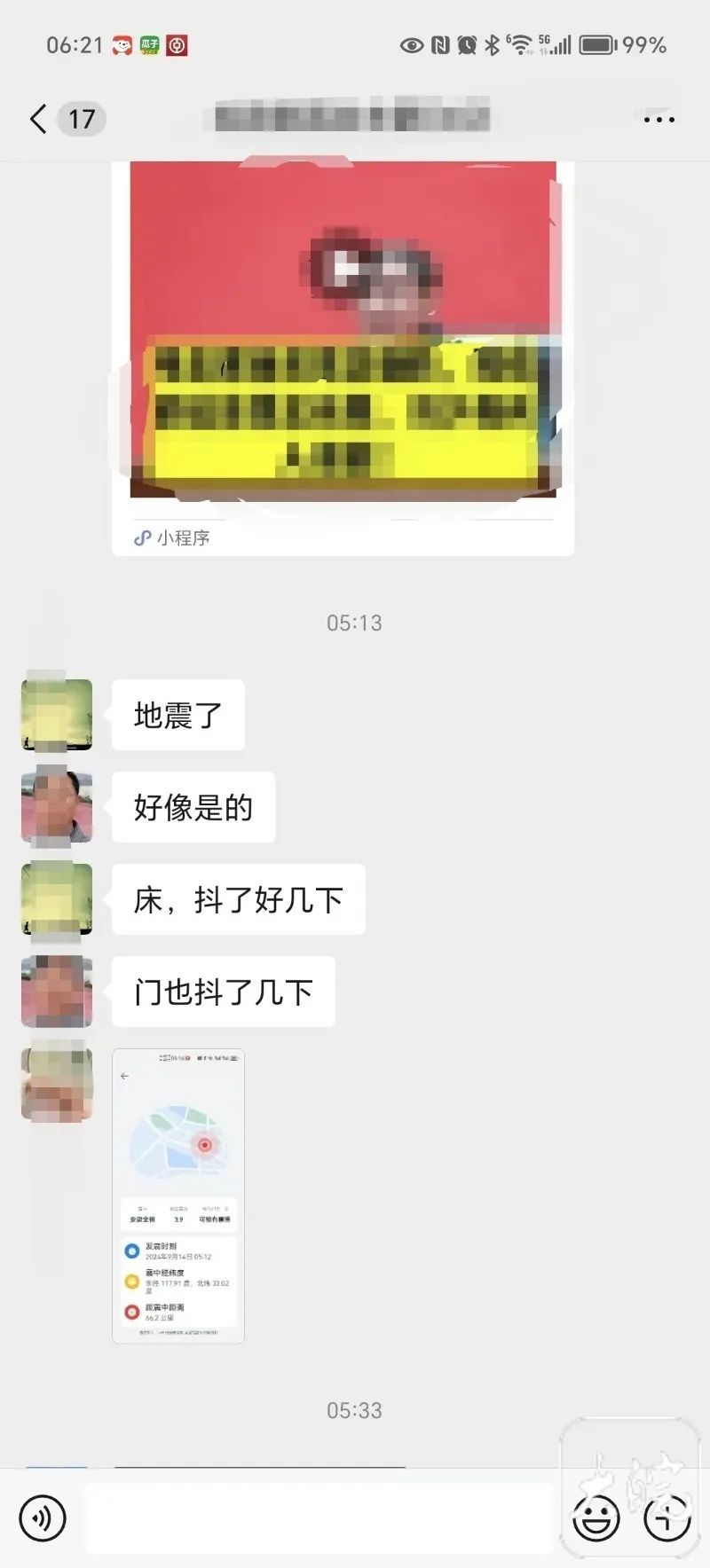Focus the message text field
Viewport: 710px width, 1568px height.
coord(319,1518)
